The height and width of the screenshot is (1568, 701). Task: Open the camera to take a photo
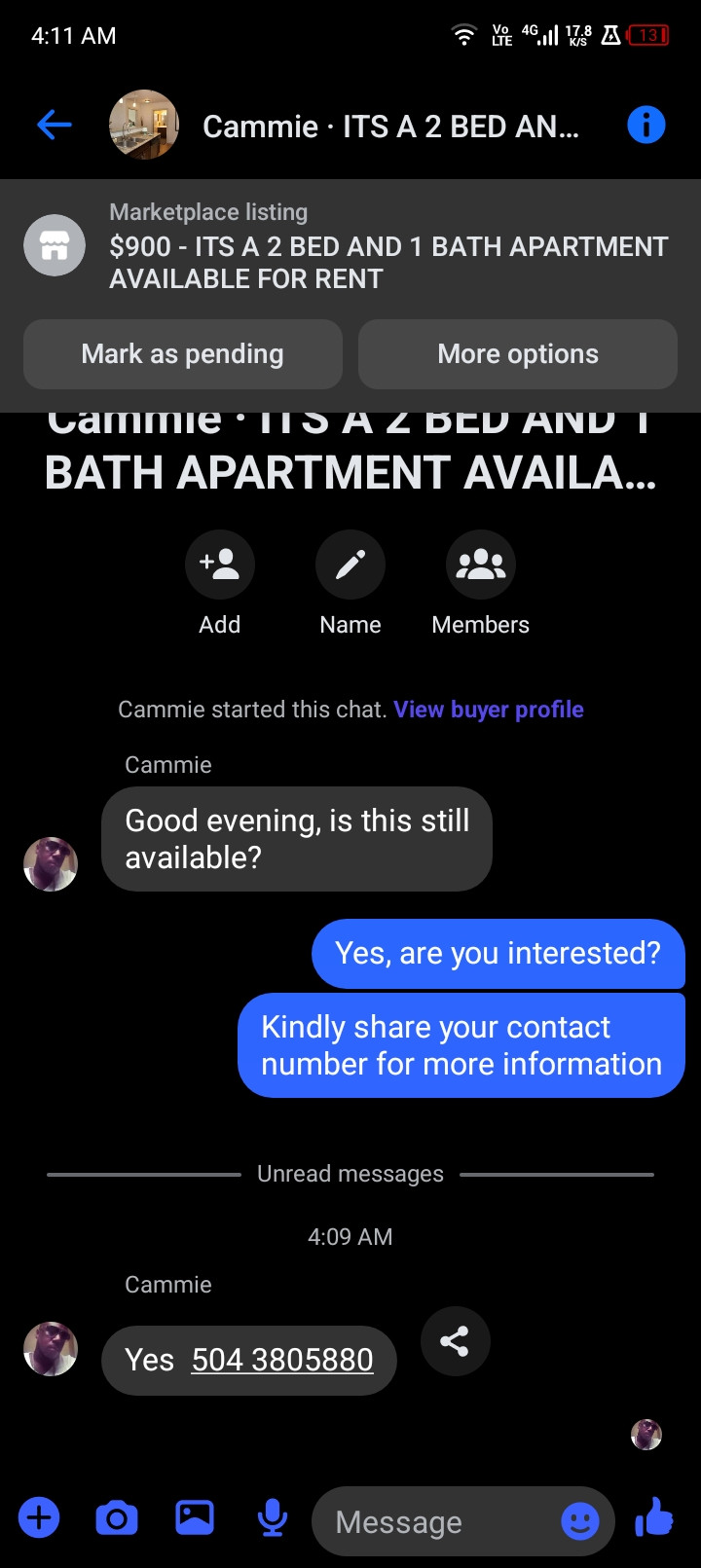point(117,1518)
